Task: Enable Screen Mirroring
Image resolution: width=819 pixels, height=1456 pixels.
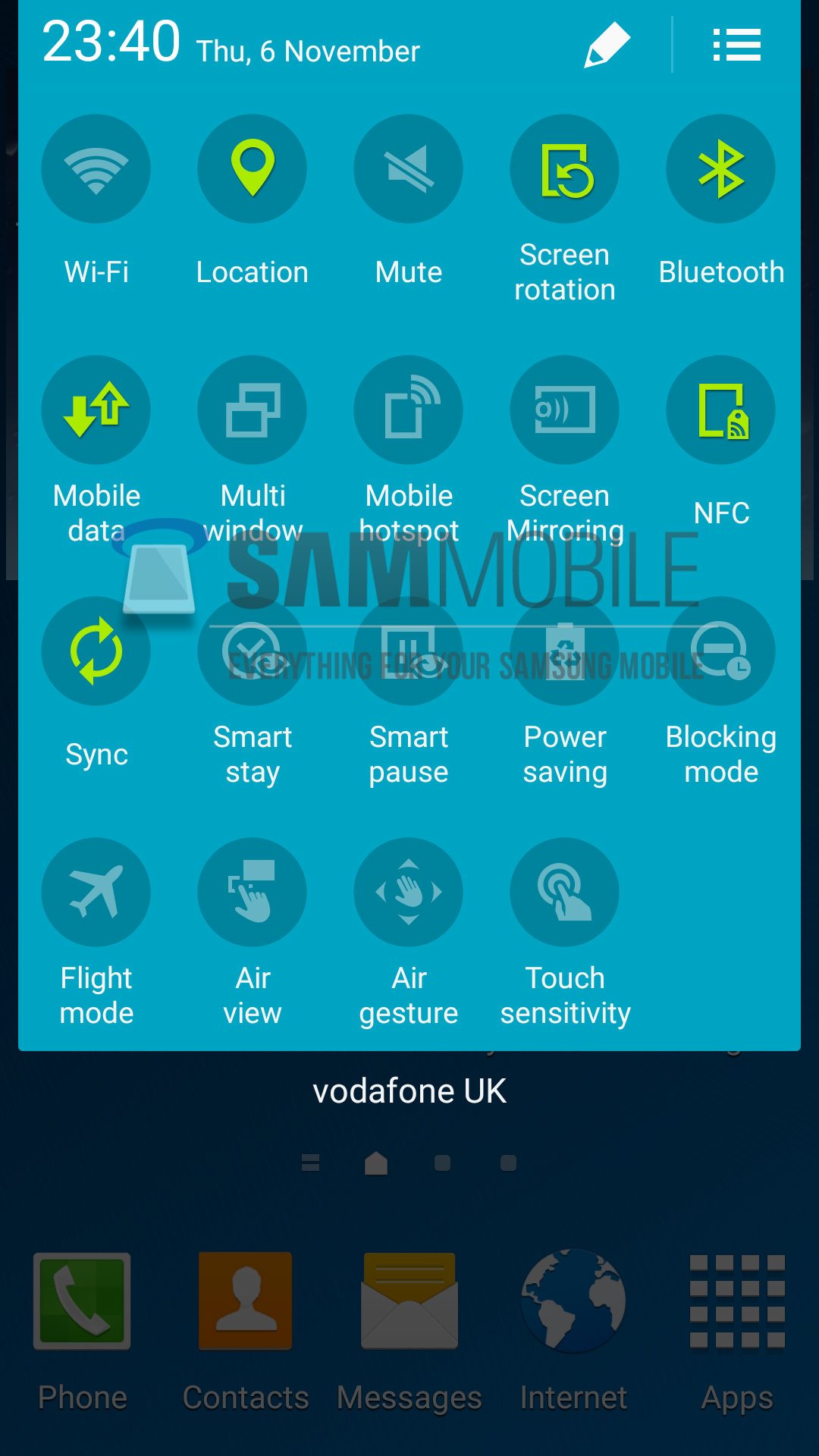Action: (x=565, y=409)
